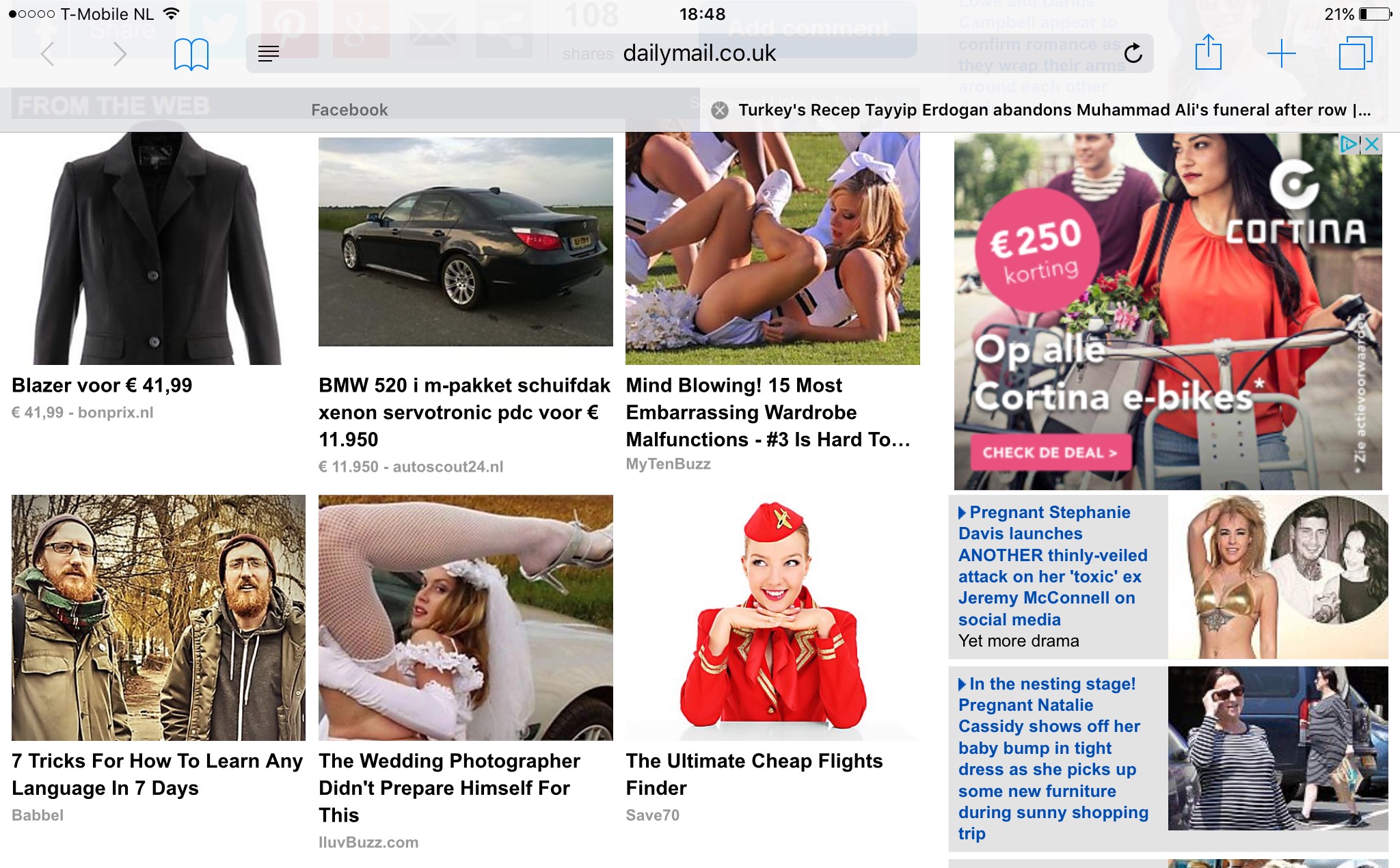Open Safari bookmarks book icon
Viewport: 1400px width, 868px height.
[191, 54]
